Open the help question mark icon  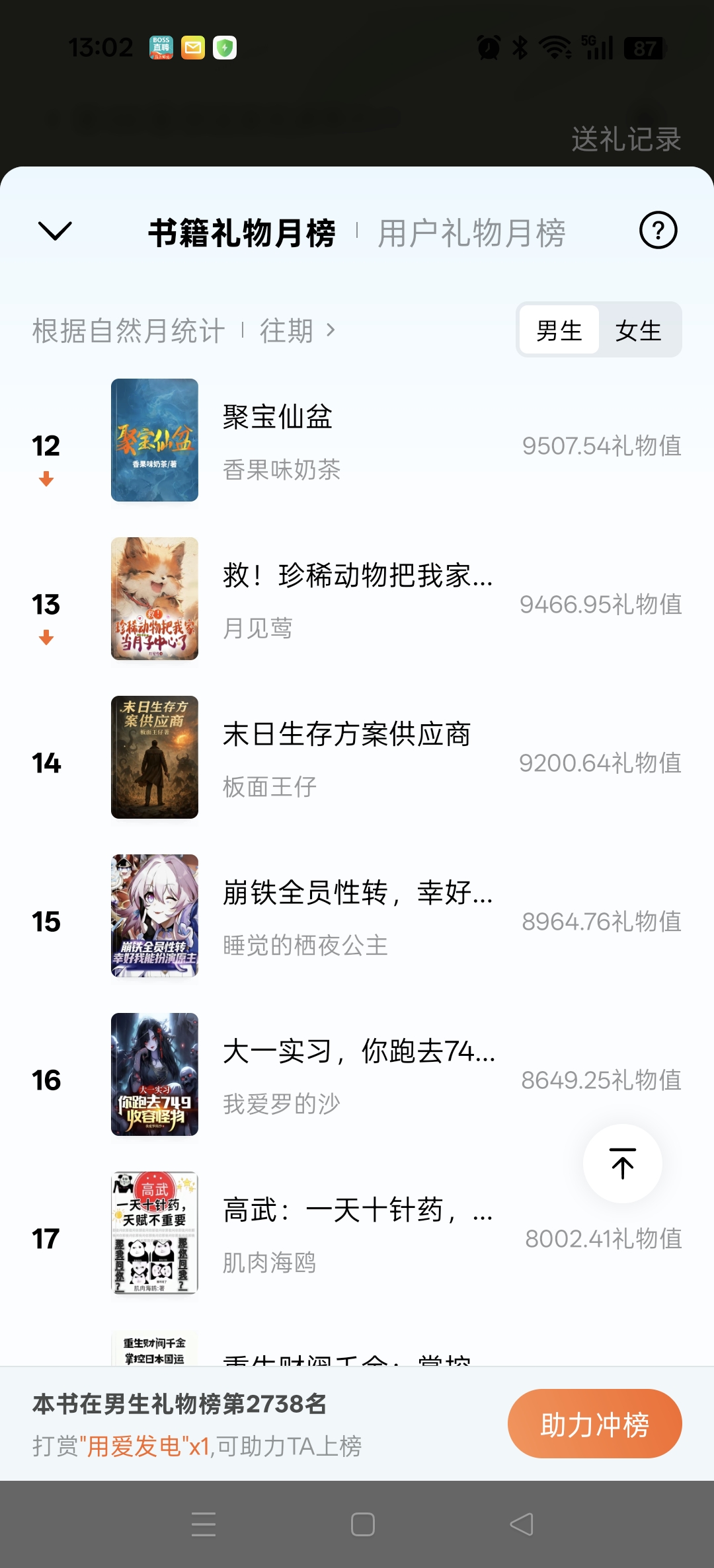pos(658,231)
